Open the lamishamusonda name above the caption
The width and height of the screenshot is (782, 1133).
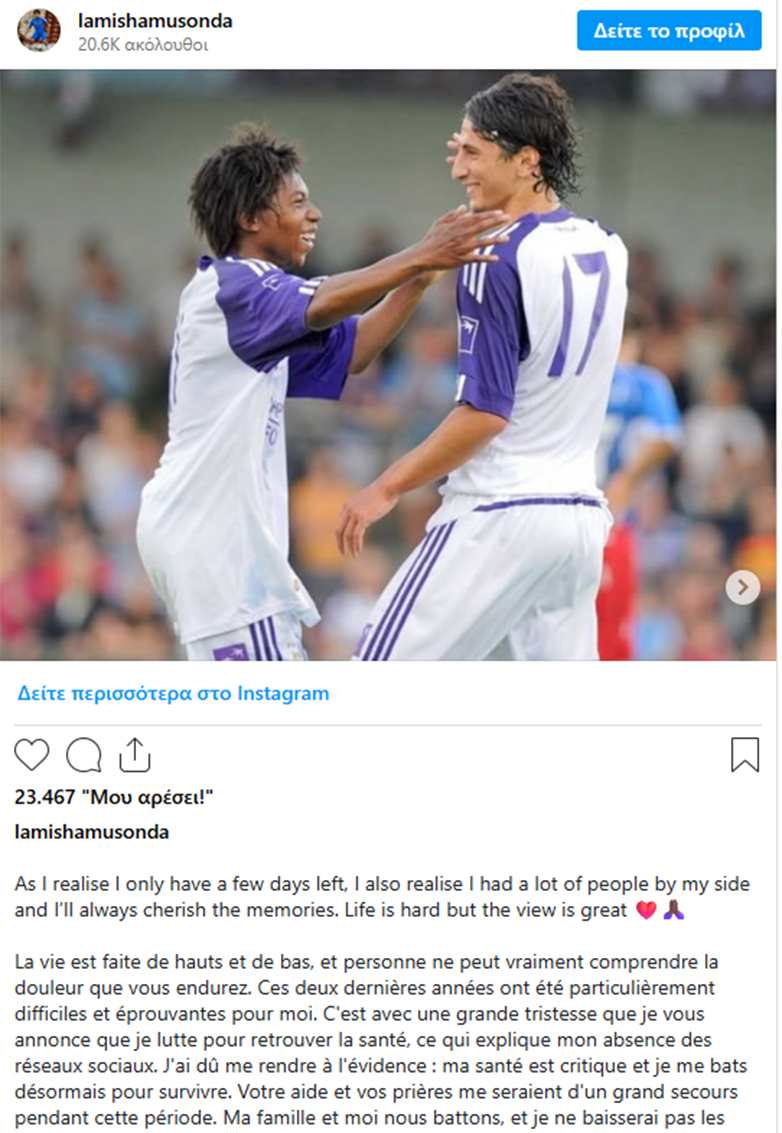[92, 832]
